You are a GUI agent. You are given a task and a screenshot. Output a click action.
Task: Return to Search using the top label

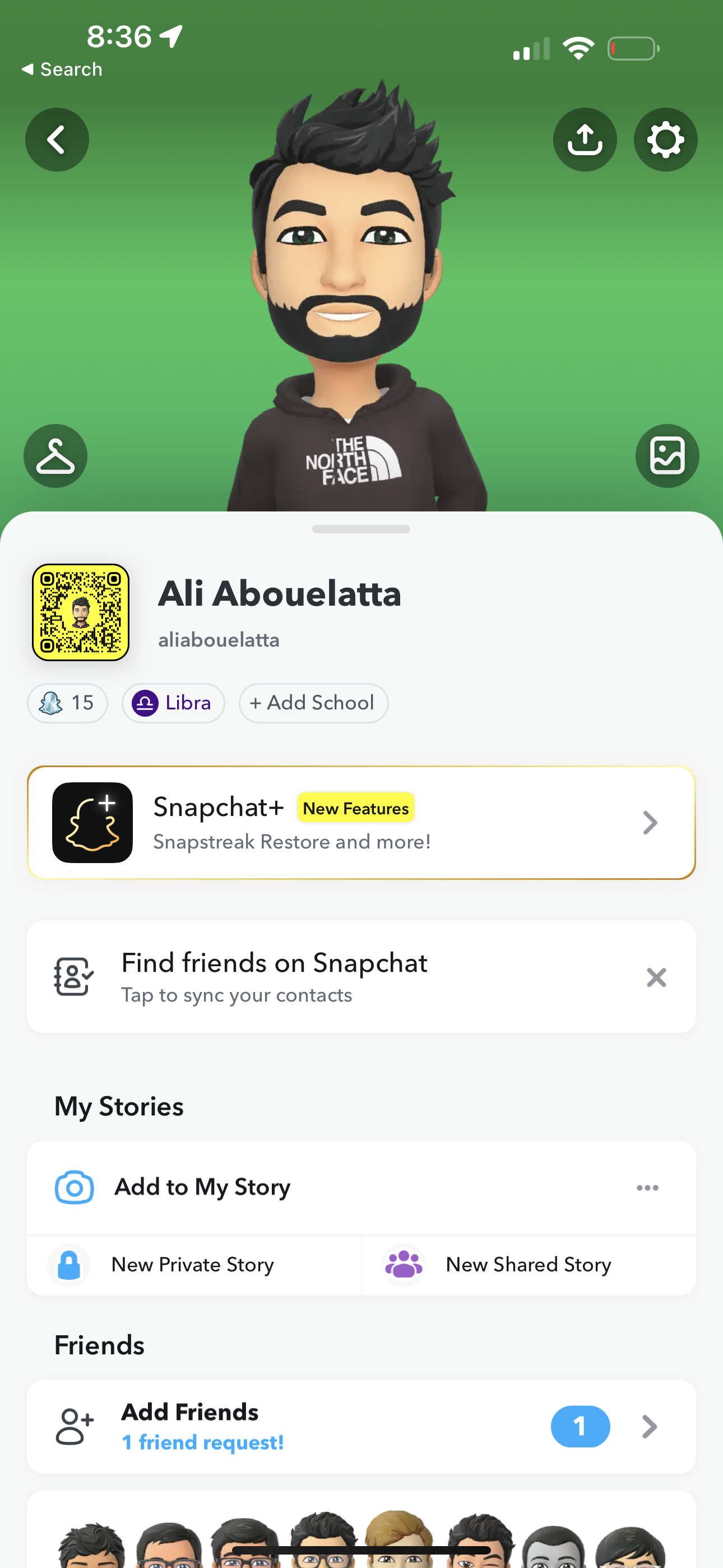tap(61, 69)
